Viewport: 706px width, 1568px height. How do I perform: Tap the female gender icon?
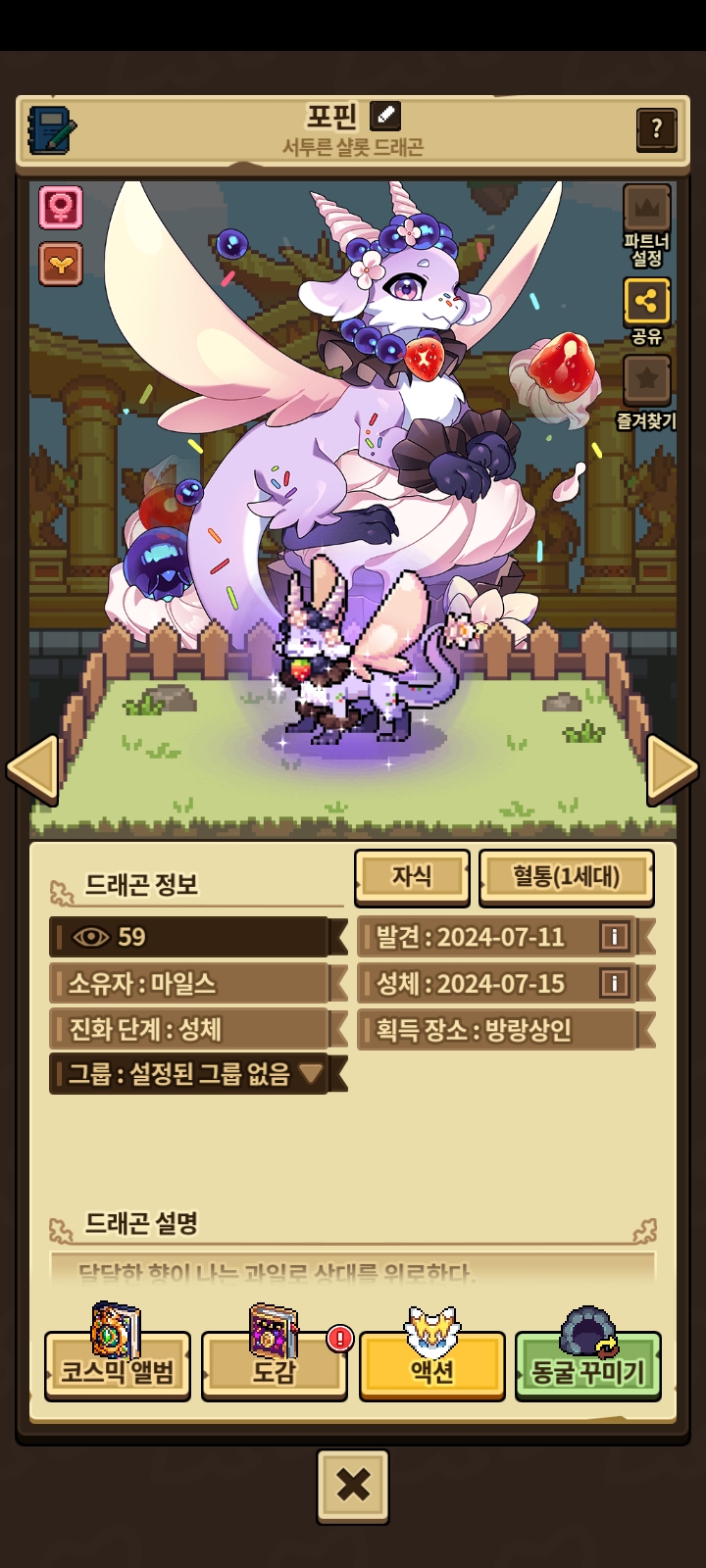[x=61, y=207]
